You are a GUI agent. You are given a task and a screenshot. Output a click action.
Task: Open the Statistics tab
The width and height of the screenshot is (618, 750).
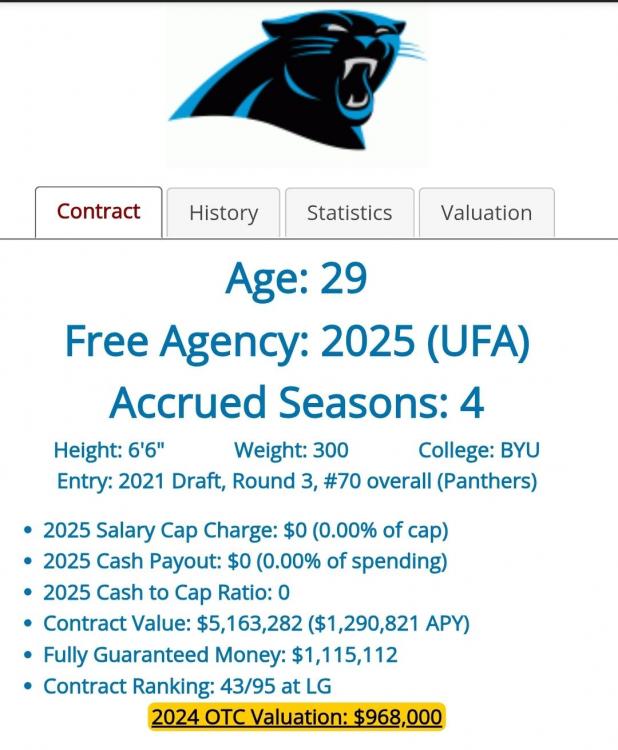tap(349, 213)
